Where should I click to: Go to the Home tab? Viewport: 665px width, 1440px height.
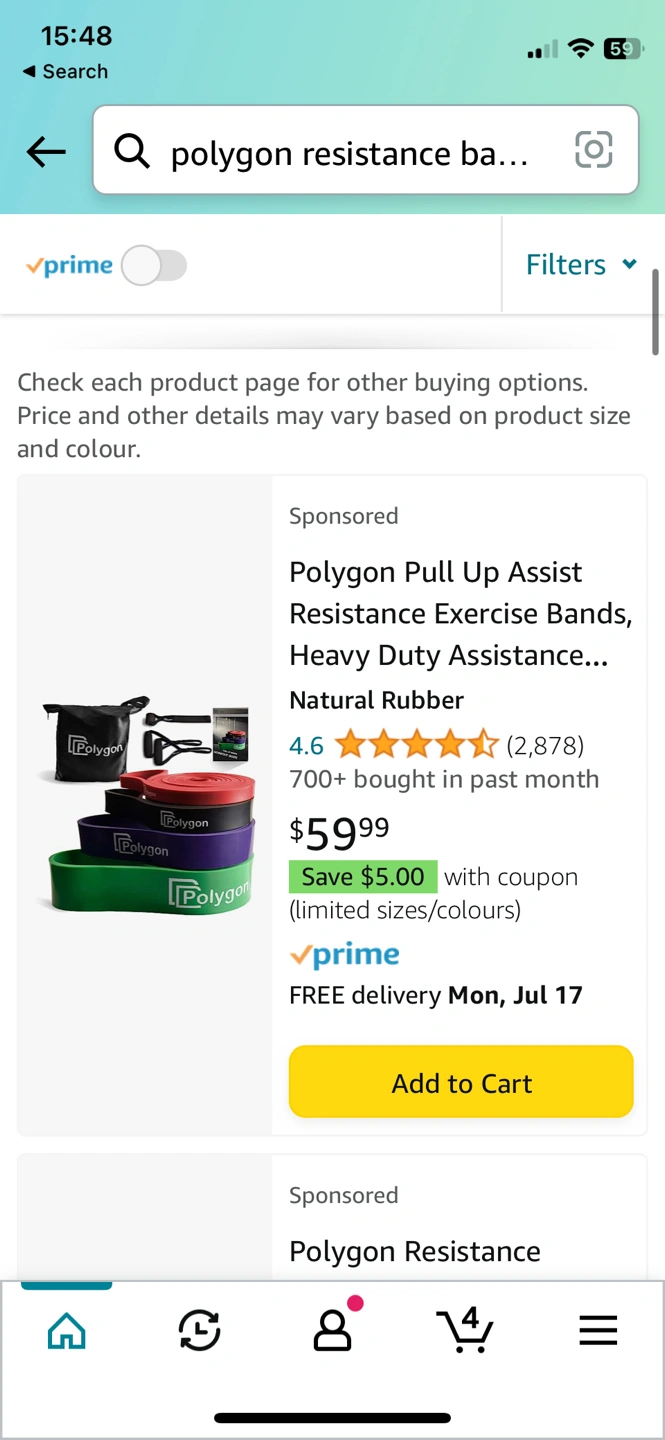coord(67,1331)
